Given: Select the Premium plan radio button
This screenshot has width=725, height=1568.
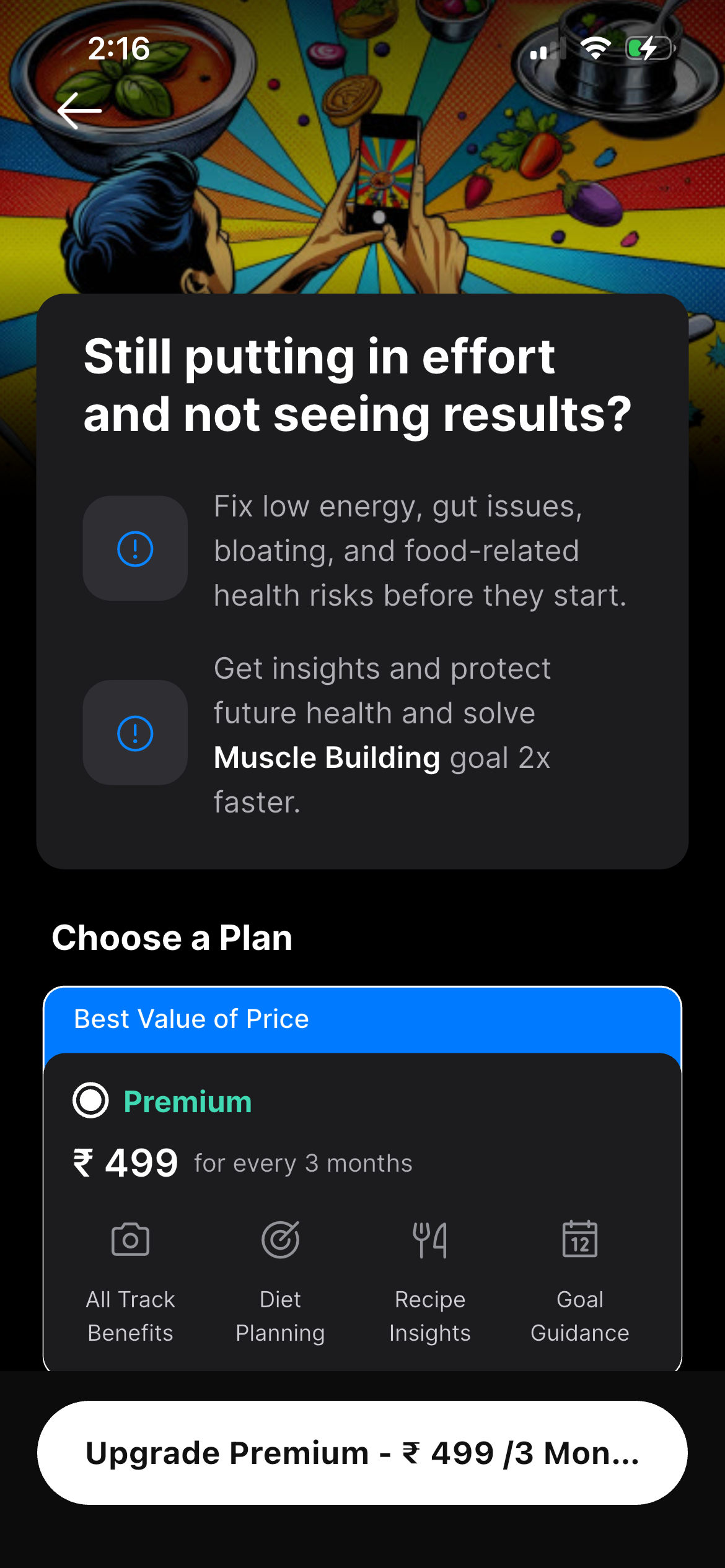Looking at the screenshot, I should pos(90,1100).
